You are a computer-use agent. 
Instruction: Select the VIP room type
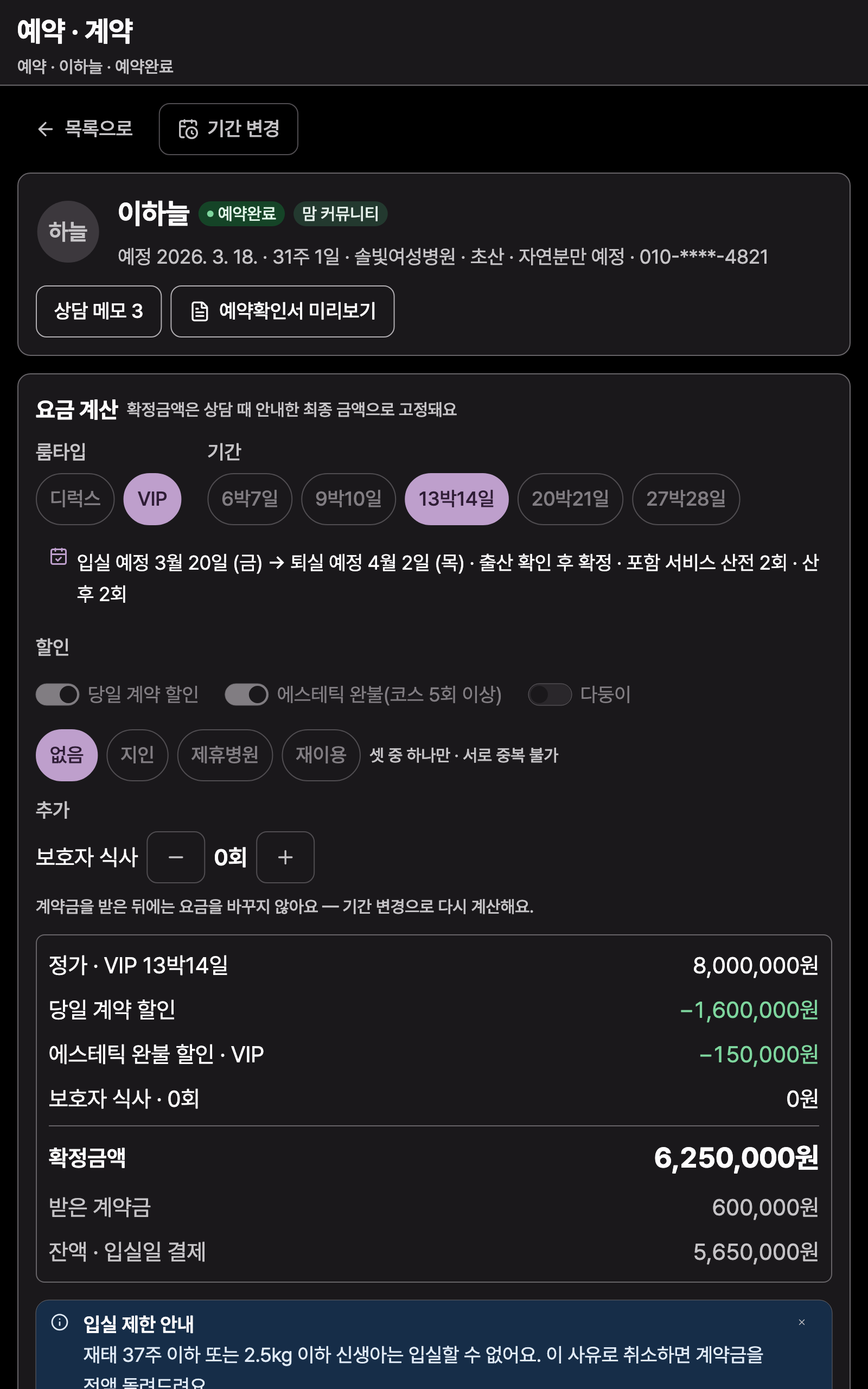[152, 499]
